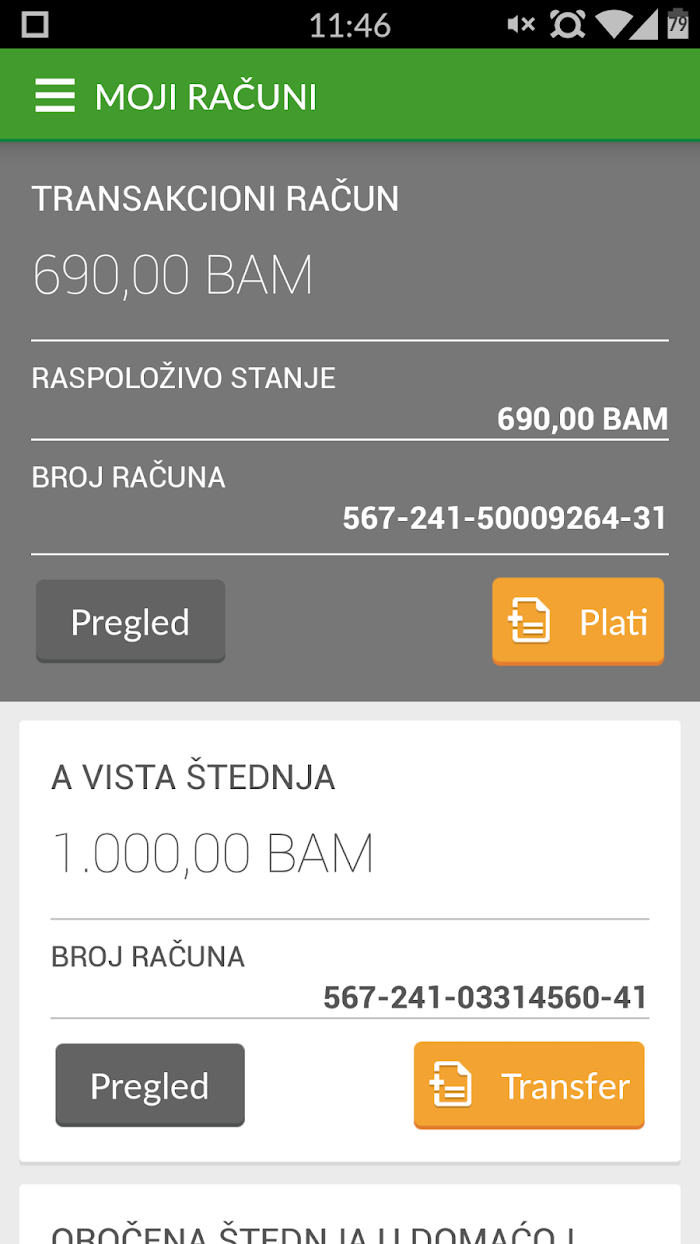Tap Pregled under A vista štednja

coord(150,1085)
